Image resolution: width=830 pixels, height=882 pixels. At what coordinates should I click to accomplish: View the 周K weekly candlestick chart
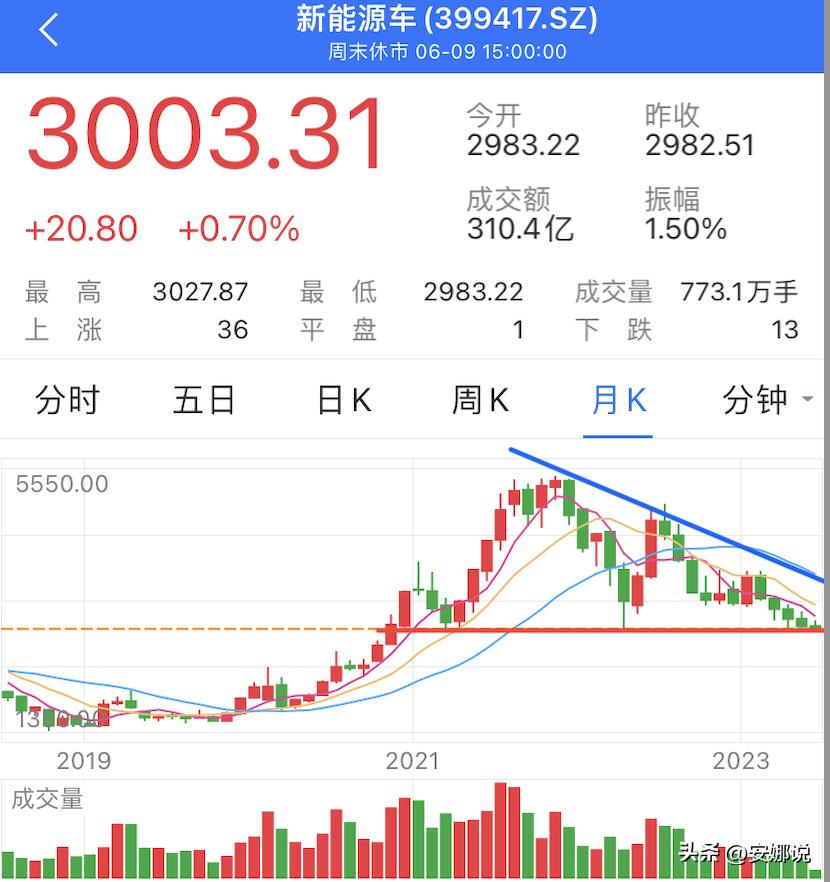point(480,399)
